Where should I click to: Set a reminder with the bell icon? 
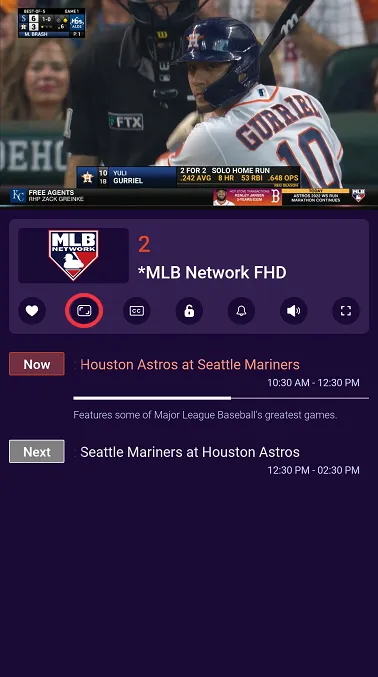pos(241,311)
